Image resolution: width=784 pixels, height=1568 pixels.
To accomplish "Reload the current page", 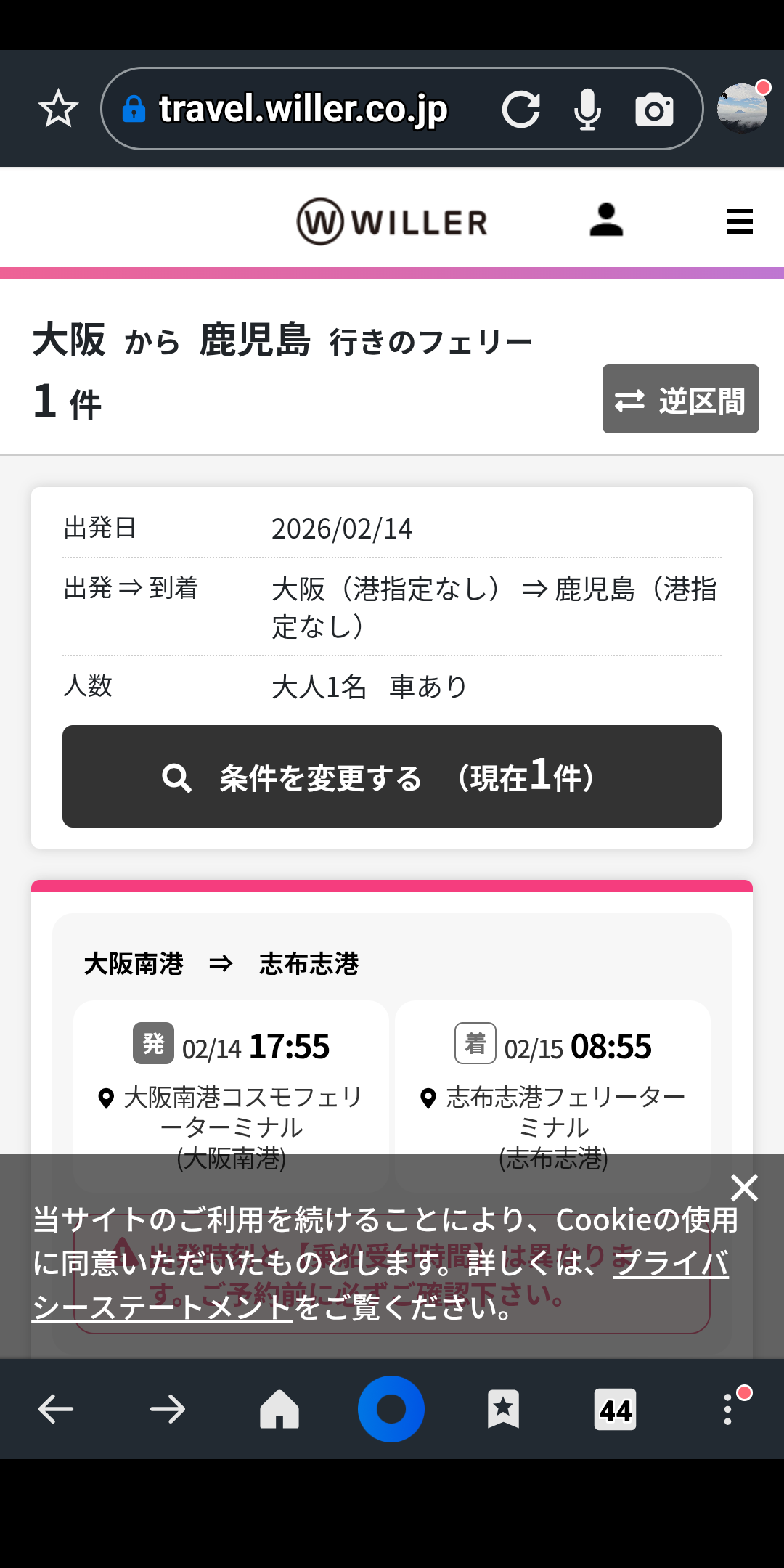I will [520, 109].
